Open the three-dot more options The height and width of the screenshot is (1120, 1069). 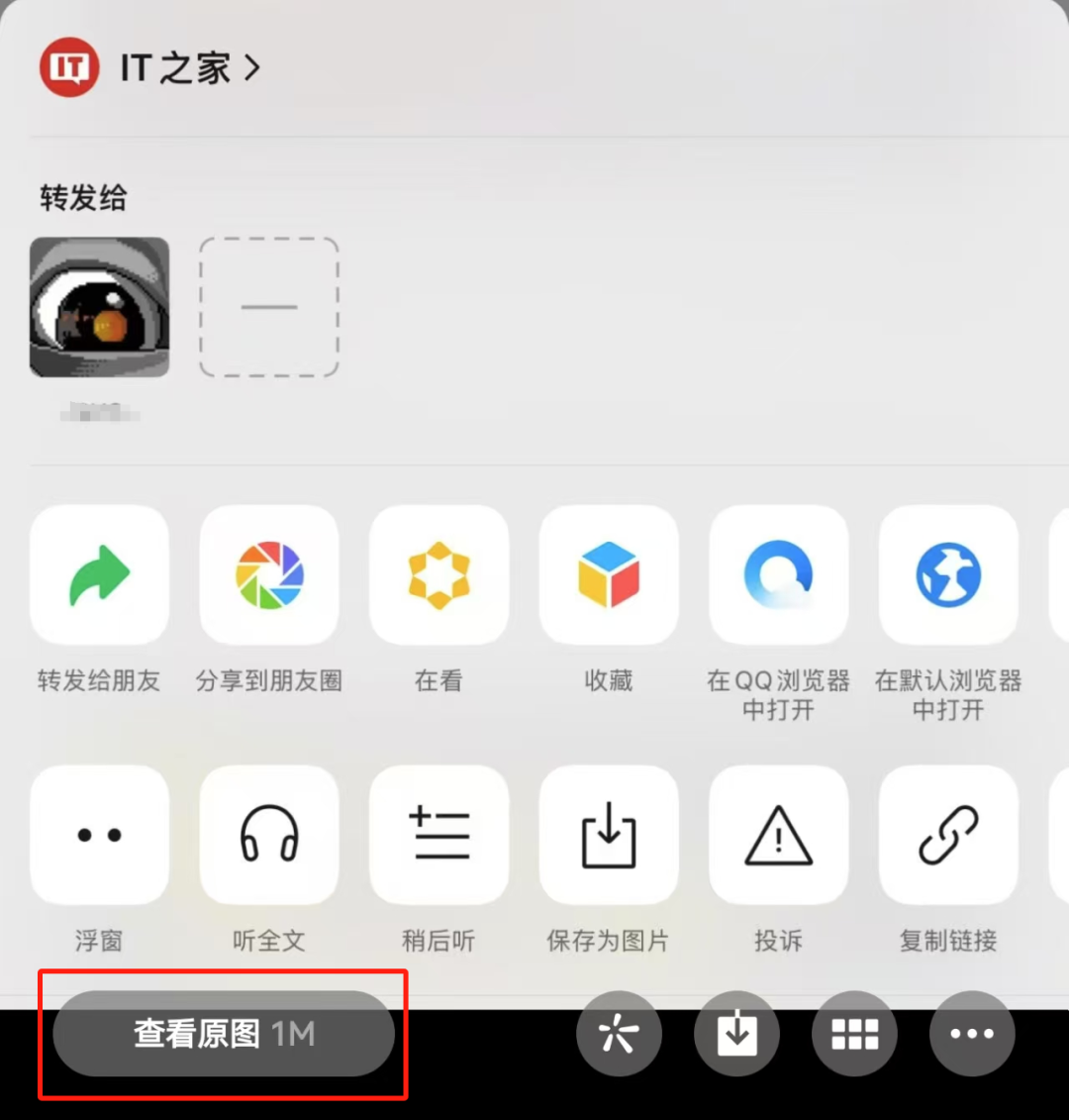[x=972, y=1034]
